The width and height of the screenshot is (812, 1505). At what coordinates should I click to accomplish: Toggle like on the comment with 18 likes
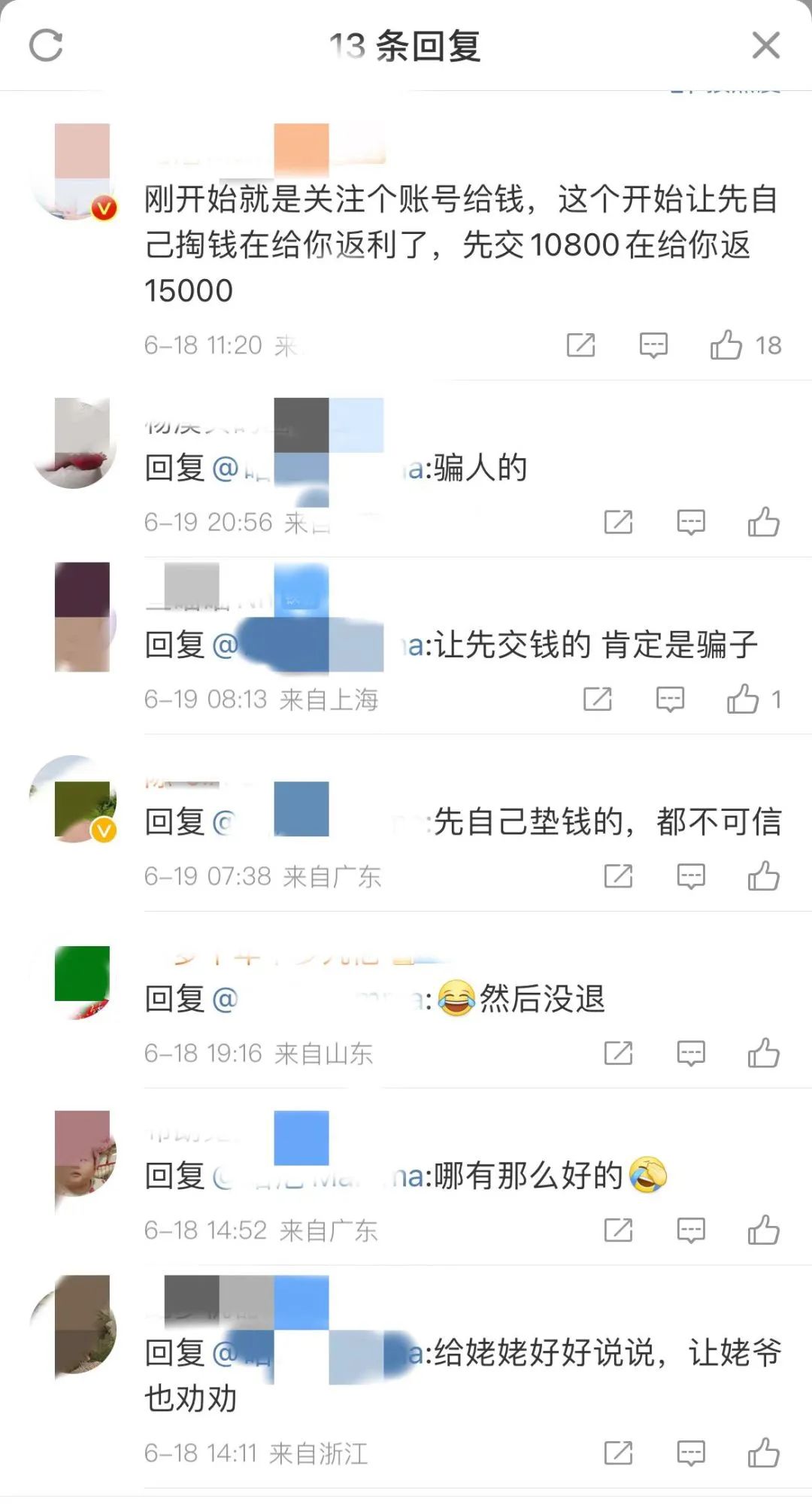(x=727, y=345)
